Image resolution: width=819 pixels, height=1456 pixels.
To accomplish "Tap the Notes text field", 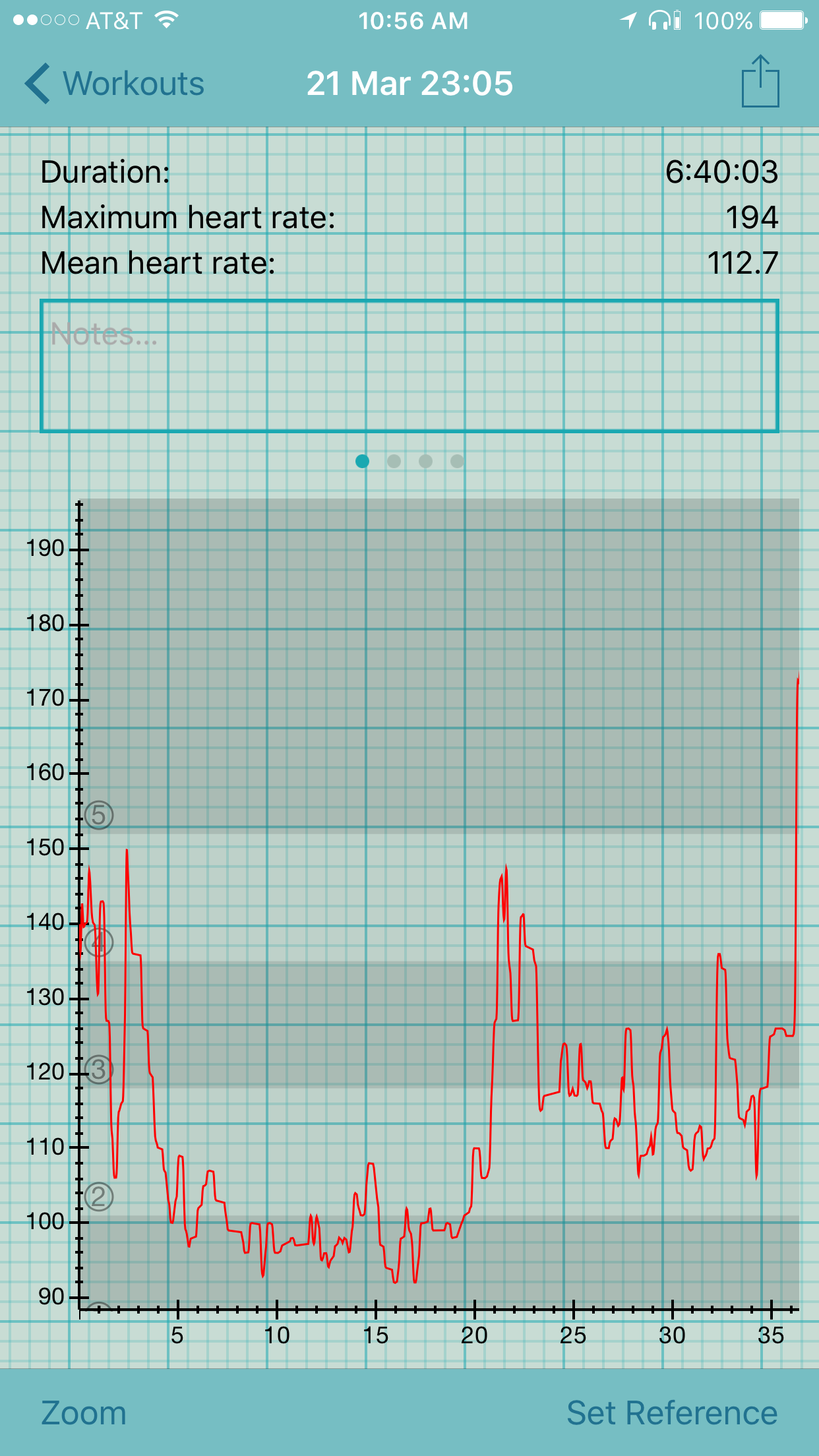I will coord(409,366).
